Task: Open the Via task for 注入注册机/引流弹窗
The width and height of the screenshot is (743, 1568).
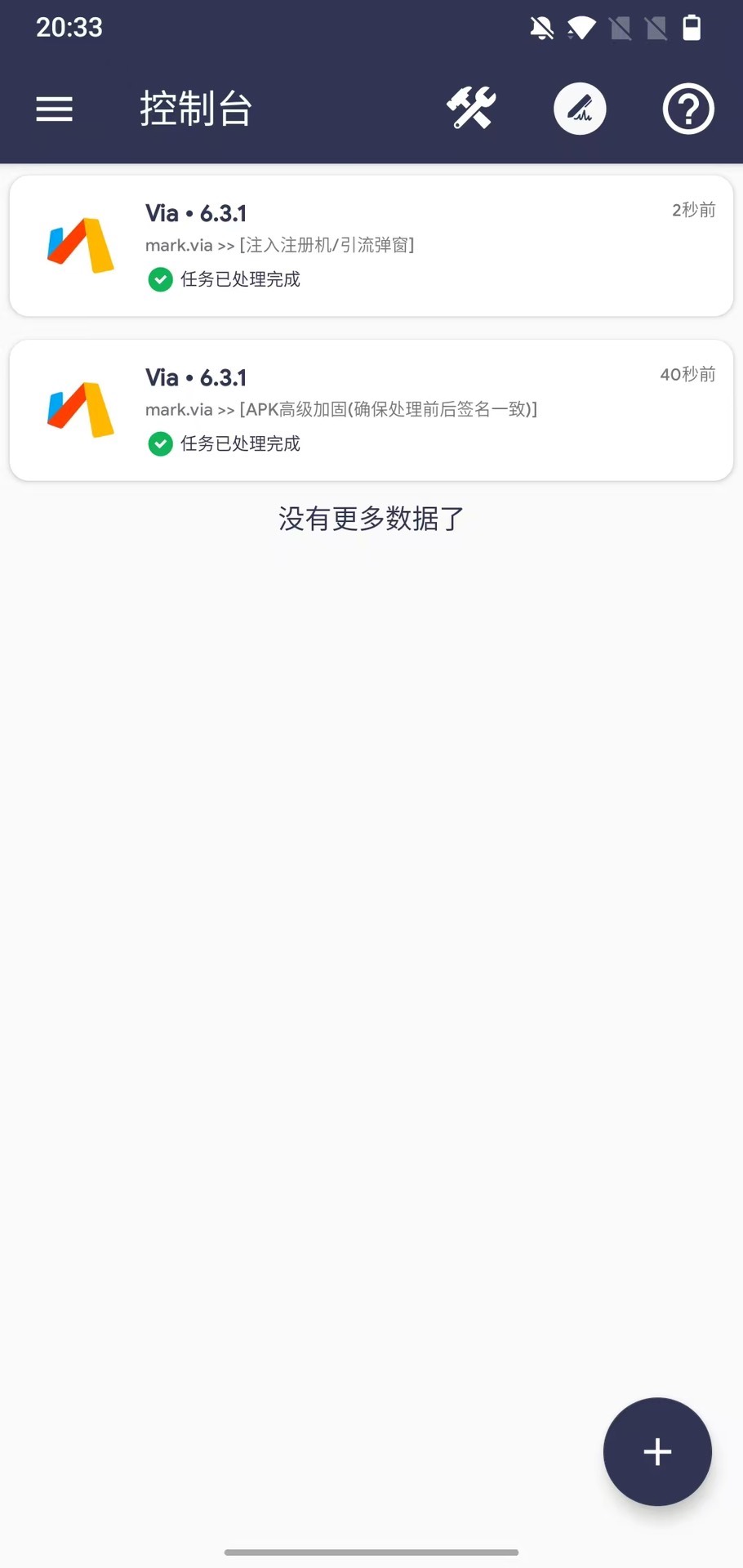Action: tap(371, 246)
